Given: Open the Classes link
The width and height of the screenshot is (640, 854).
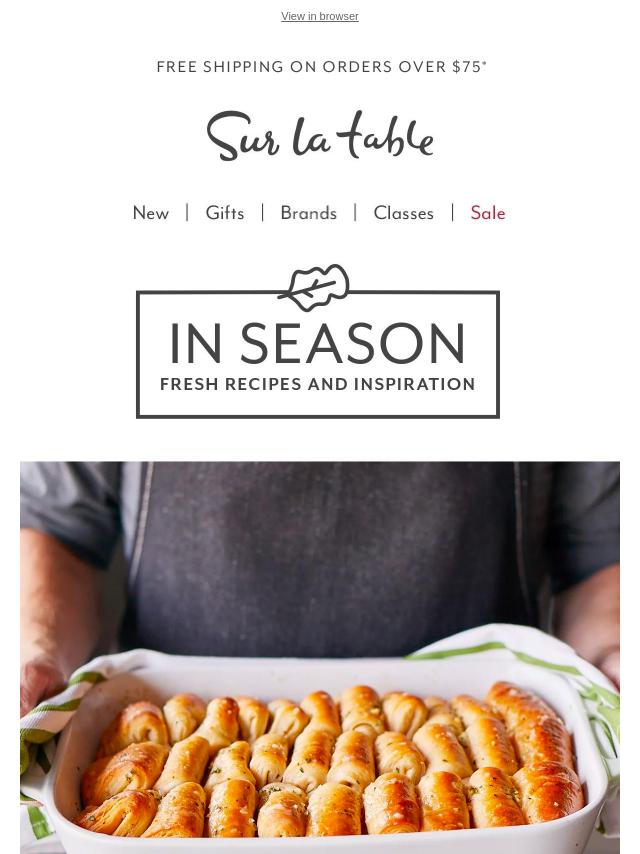Looking at the screenshot, I should coord(403,213).
